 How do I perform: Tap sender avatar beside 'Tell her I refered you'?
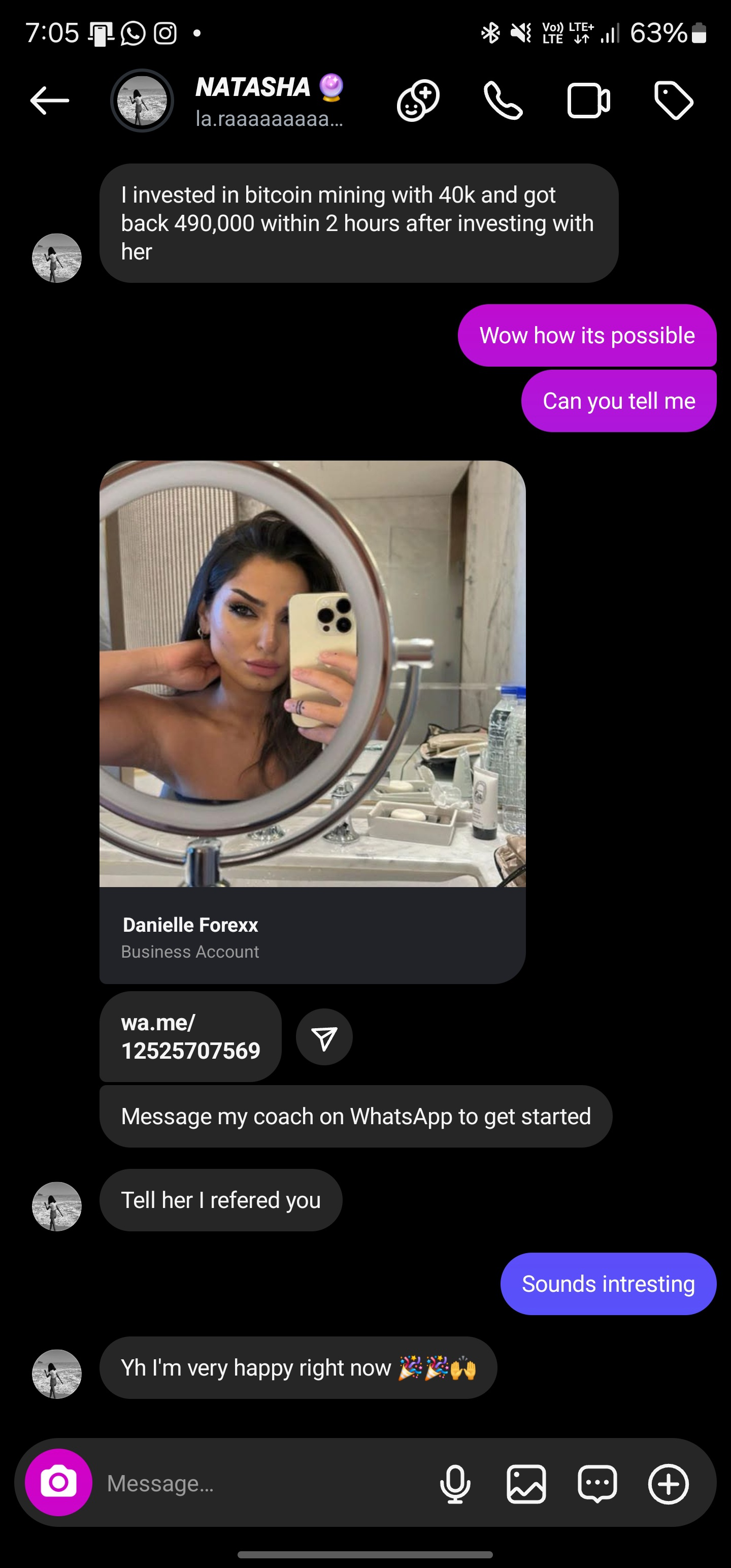click(57, 1206)
